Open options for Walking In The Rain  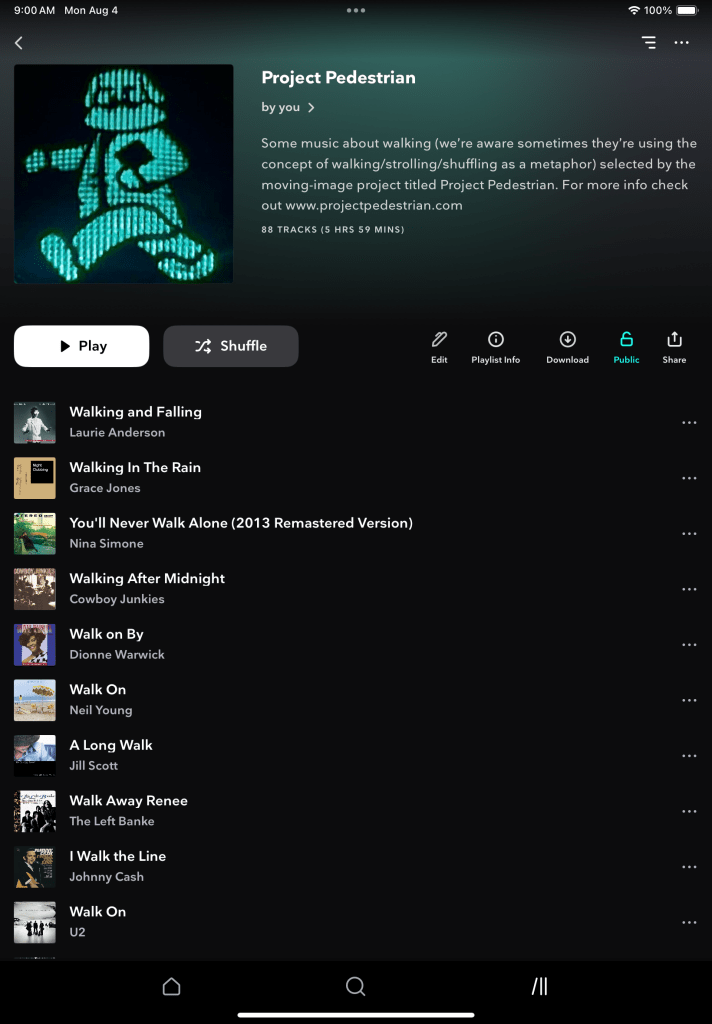pos(689,478)
